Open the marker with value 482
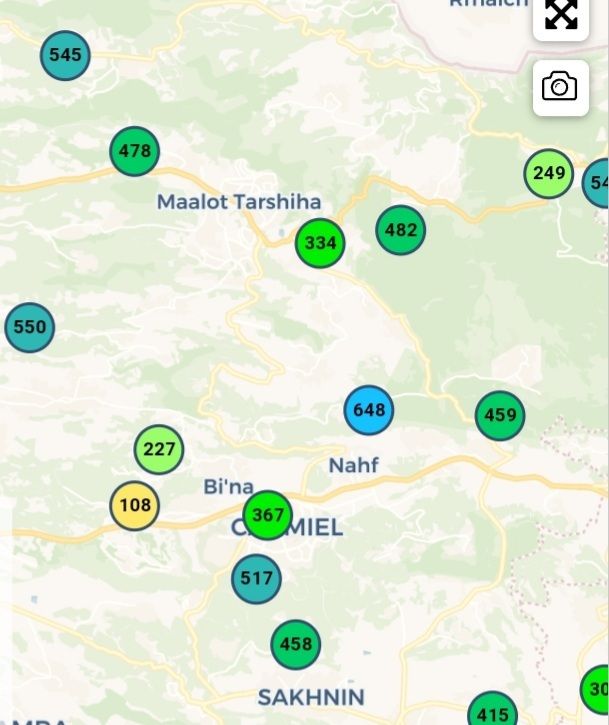609x725 pixels. [400, 231]
